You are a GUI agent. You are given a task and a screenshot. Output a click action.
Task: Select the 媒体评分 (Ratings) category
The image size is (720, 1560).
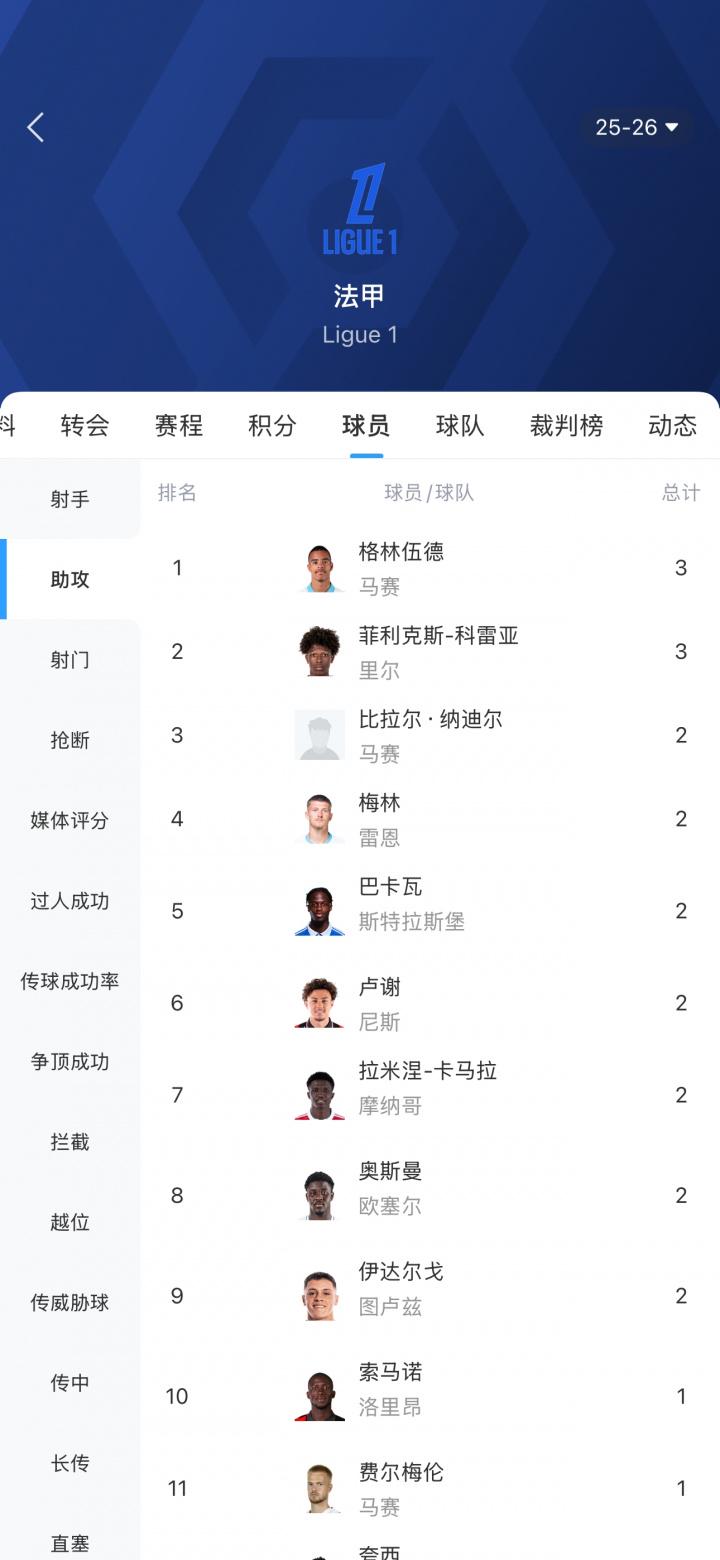tap(68, 820)
